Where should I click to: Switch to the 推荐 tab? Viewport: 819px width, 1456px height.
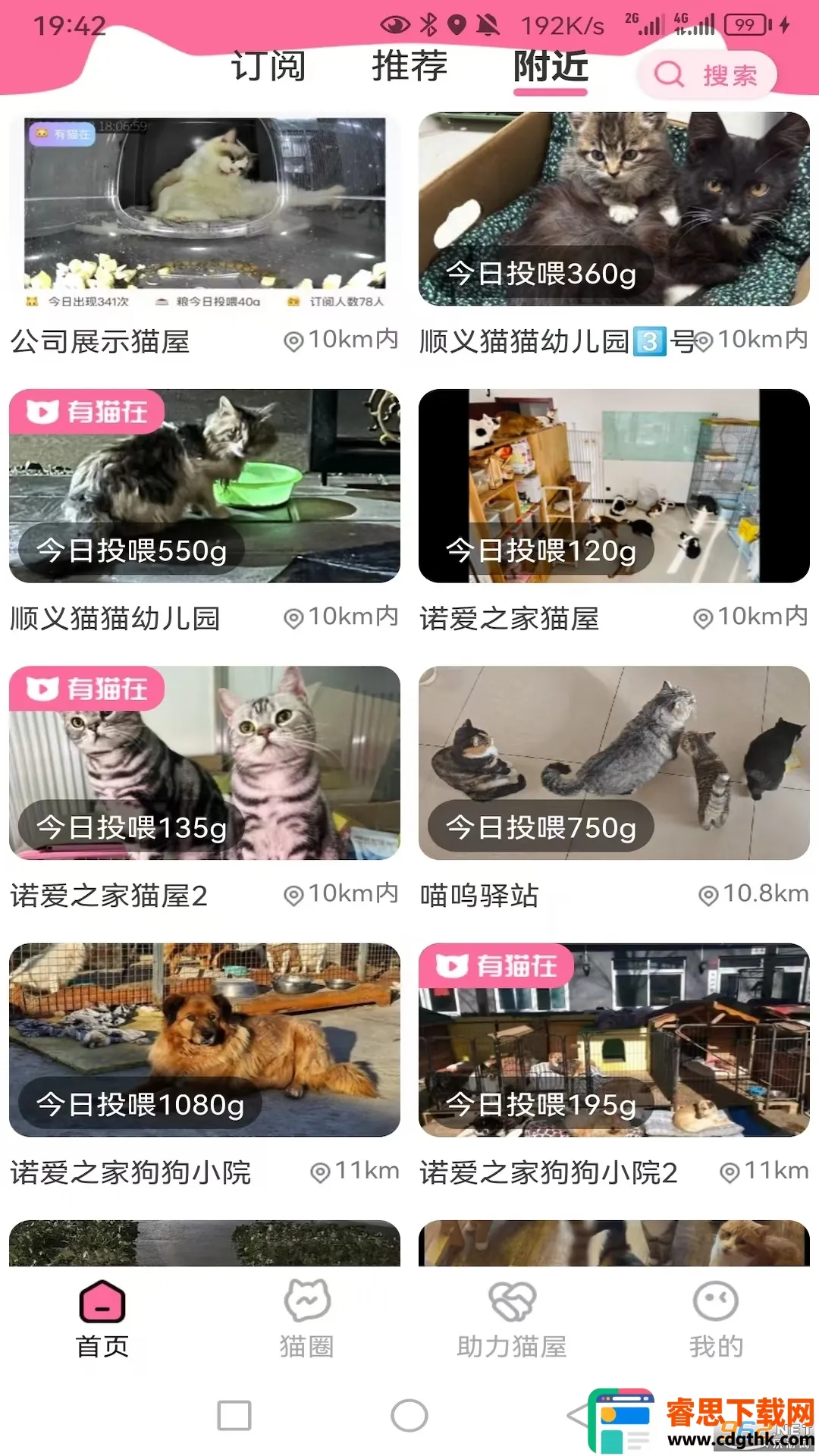pos(409,67)
